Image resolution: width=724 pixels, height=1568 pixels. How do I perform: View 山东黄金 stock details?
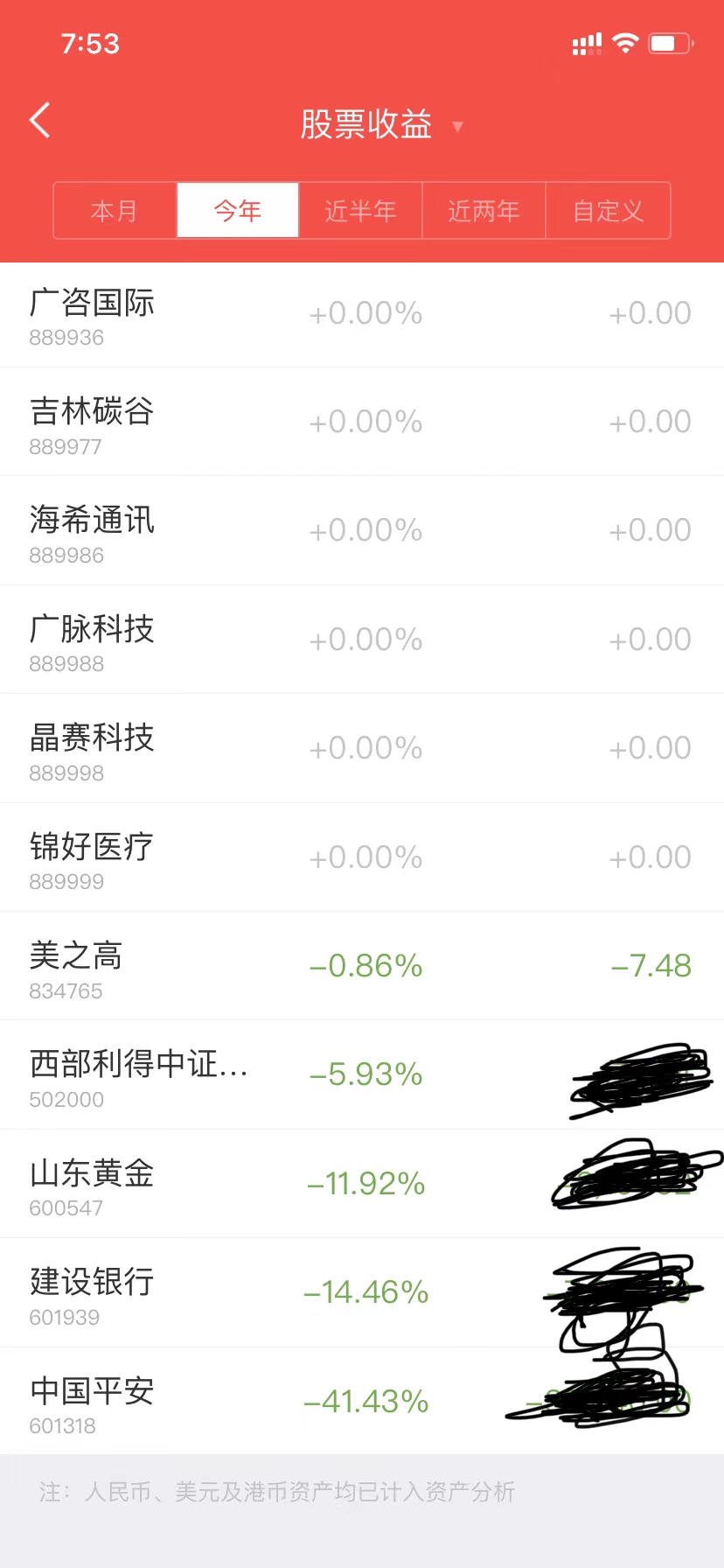[x=361, y=1185]
